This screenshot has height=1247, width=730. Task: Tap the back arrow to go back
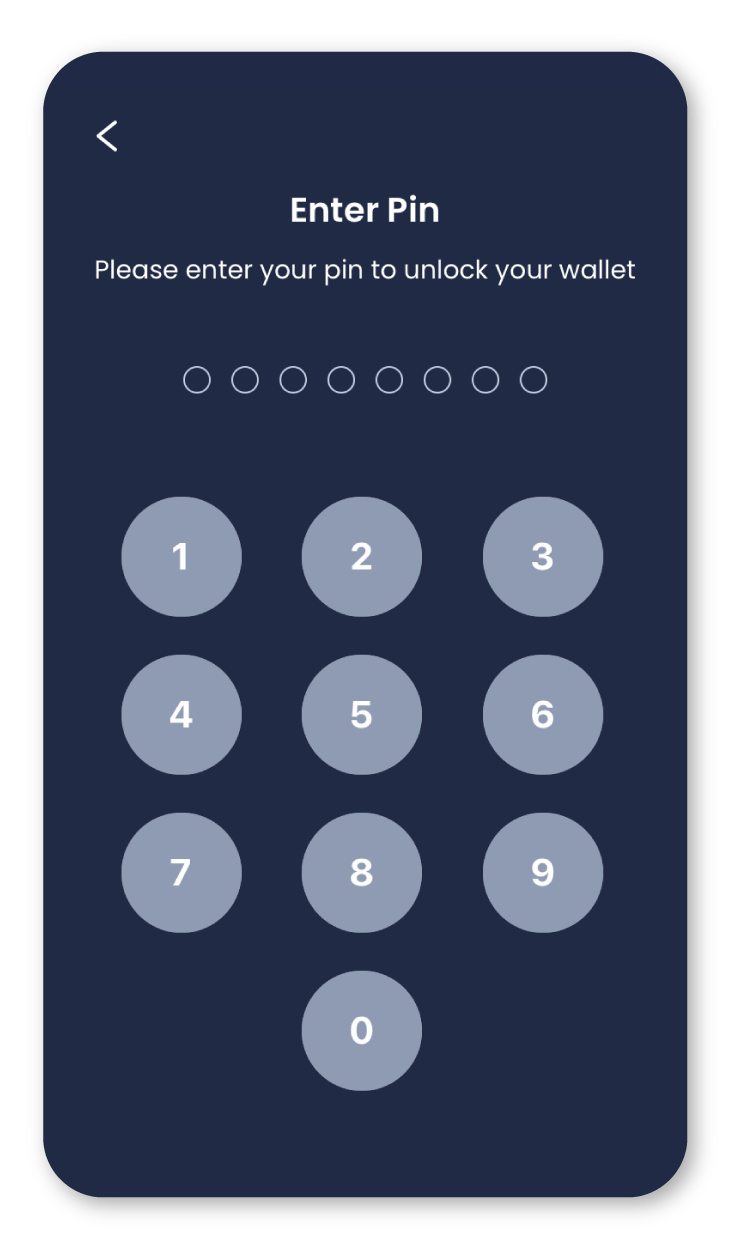[x=106, y=136]
